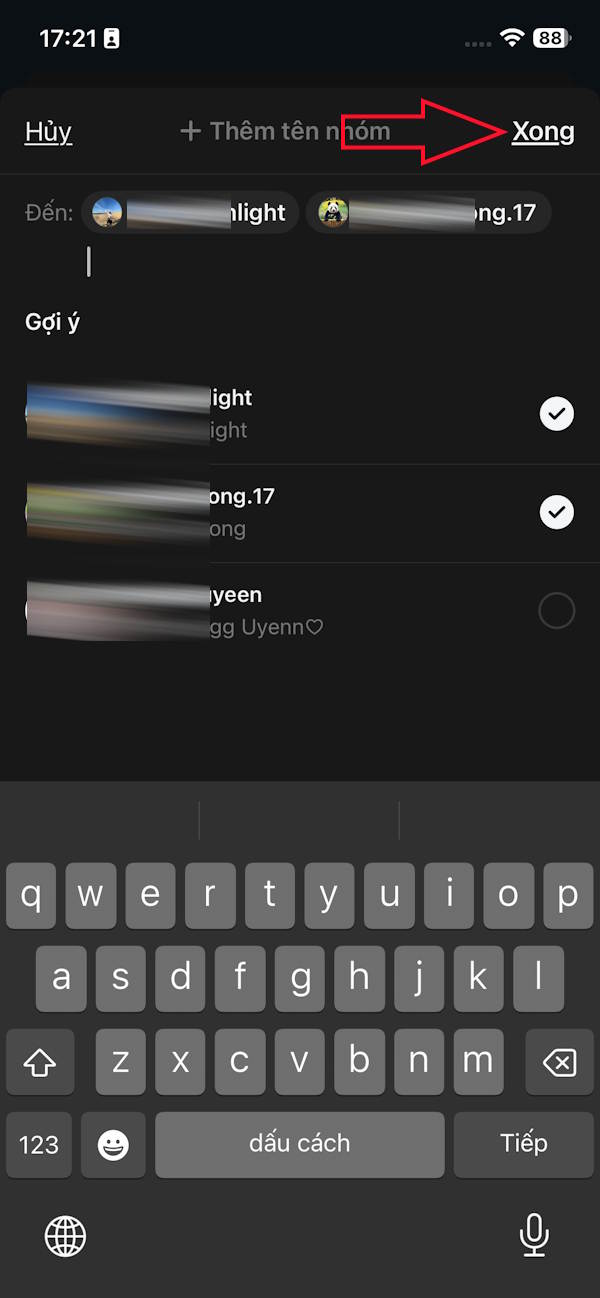600x1298 pixels.
Task: Tap the Tiếp key on keyboard
Action: [x=524, y=1143]
